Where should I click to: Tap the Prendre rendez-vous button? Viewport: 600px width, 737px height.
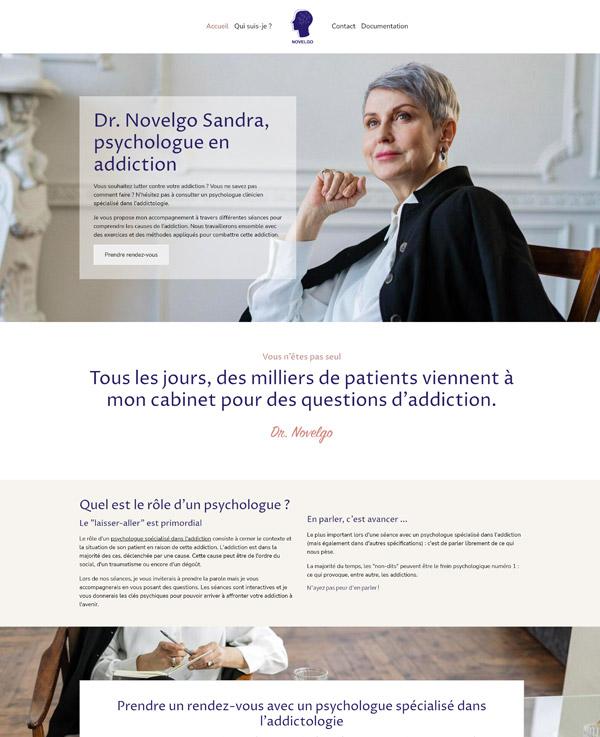point(131,255)
